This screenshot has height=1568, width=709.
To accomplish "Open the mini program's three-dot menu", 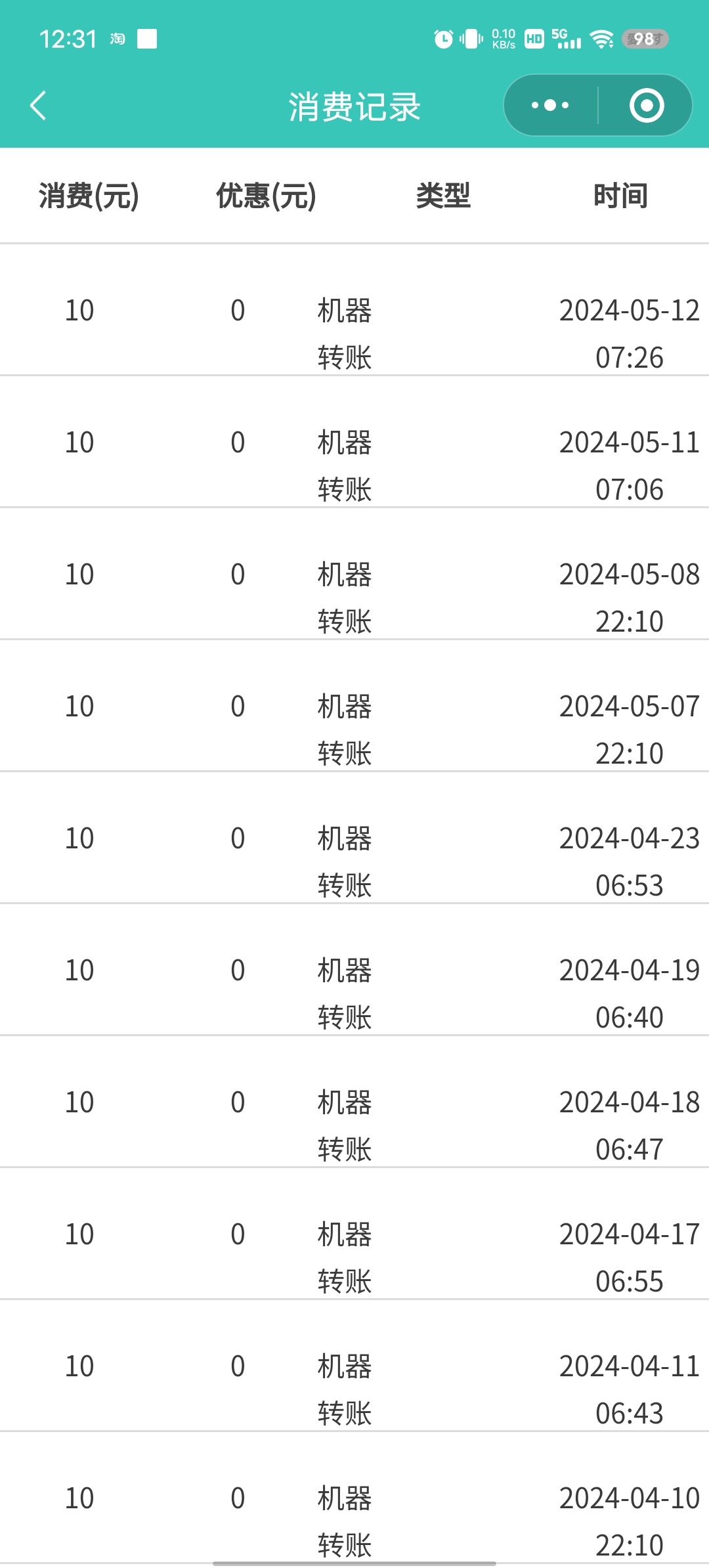I will [x=550, y=105].
